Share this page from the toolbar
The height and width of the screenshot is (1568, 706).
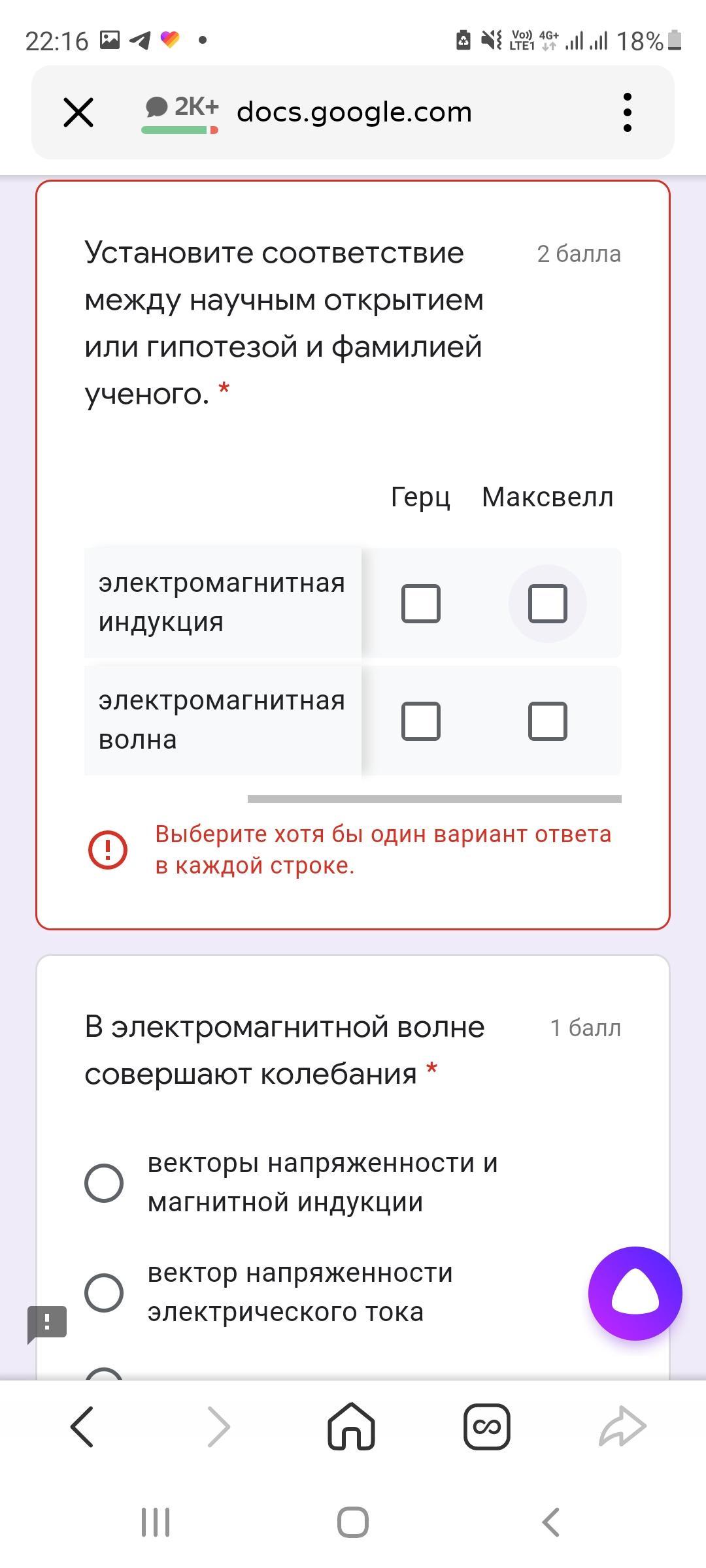point(622,1427)
